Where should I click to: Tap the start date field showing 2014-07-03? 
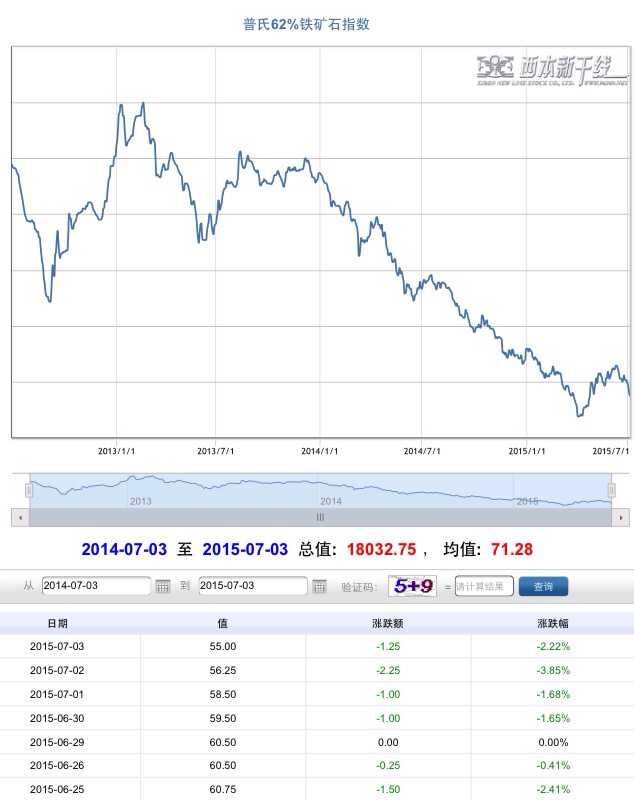96,586
